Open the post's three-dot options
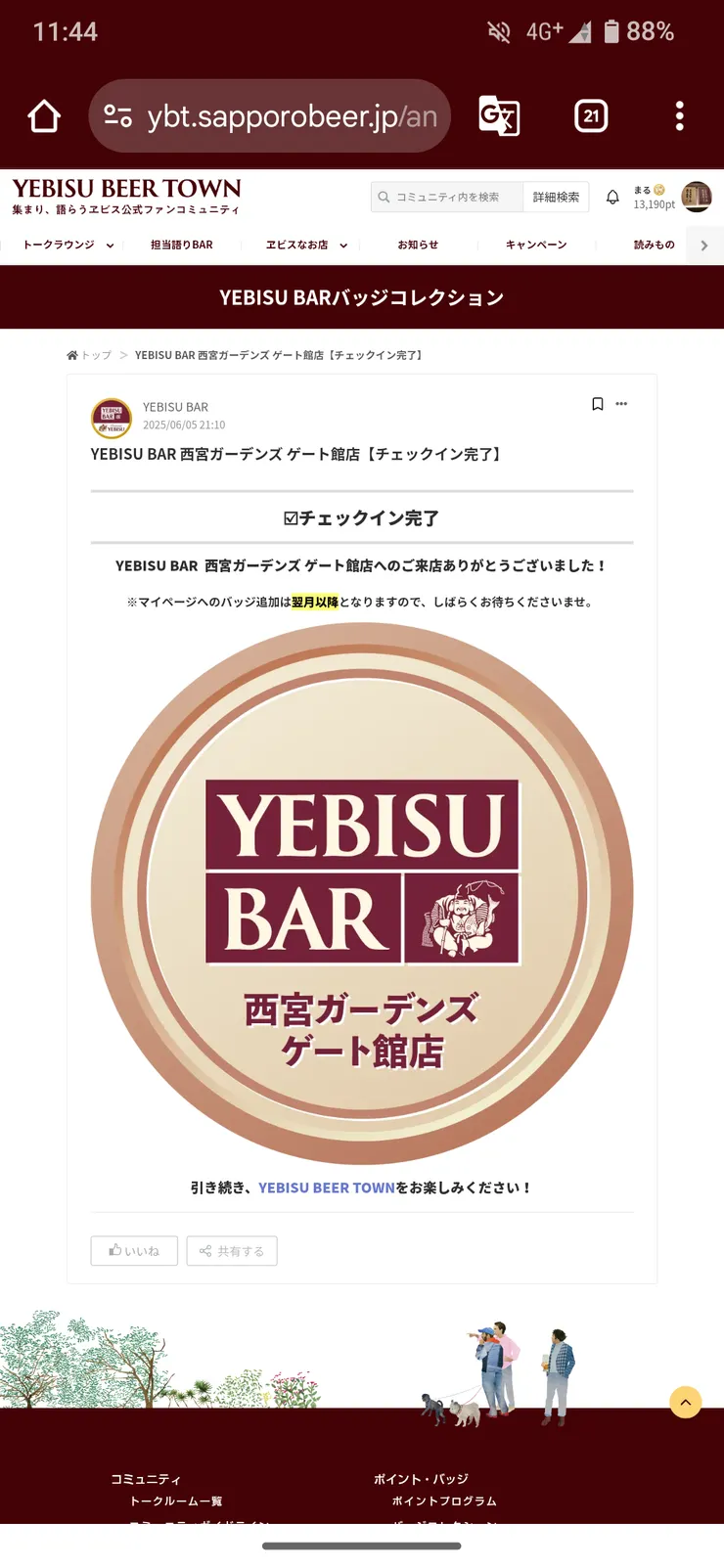Viewport: 724px width, 1568px height. (621, 404)
